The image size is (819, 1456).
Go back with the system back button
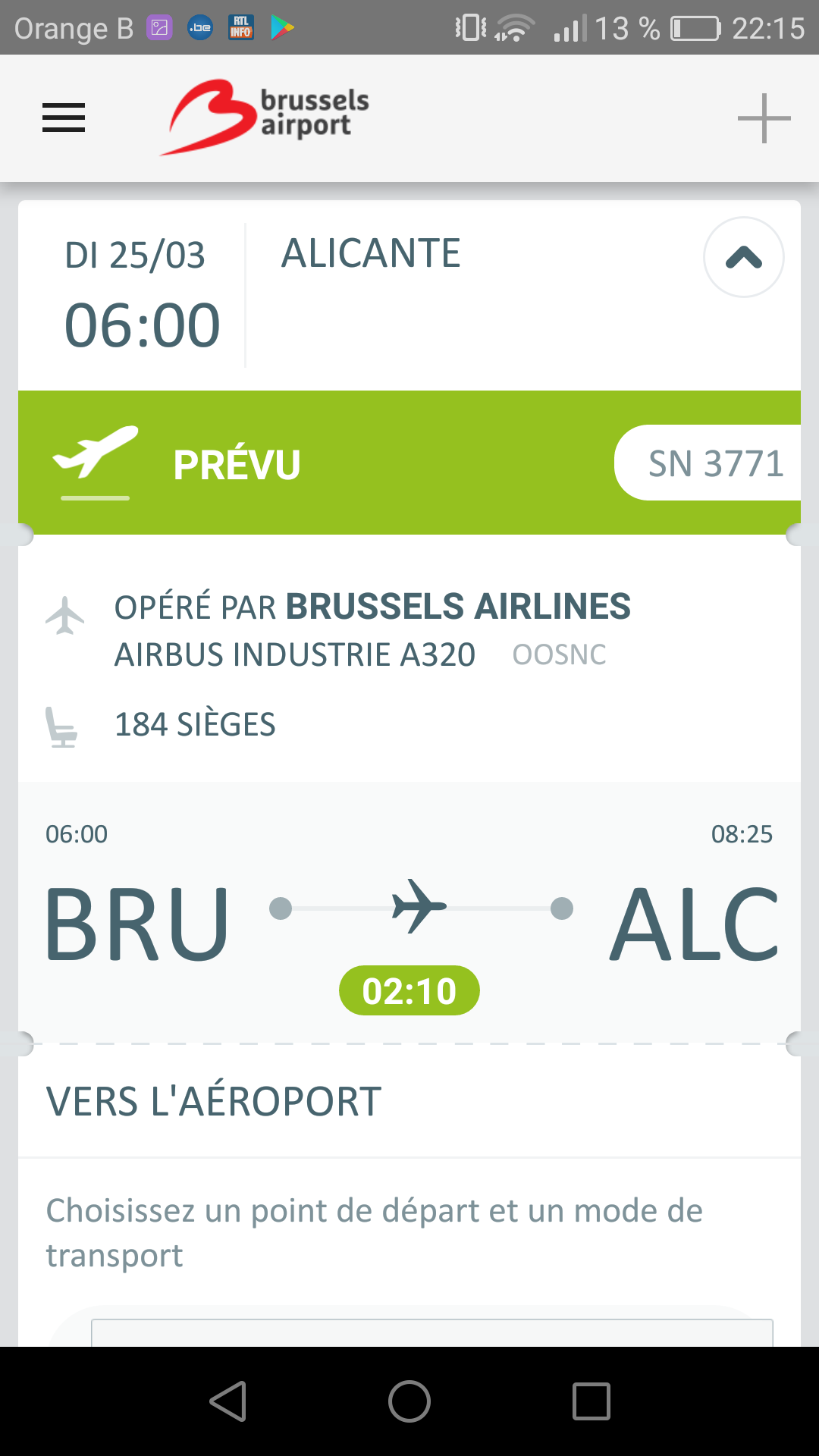tap(227, 1401)
